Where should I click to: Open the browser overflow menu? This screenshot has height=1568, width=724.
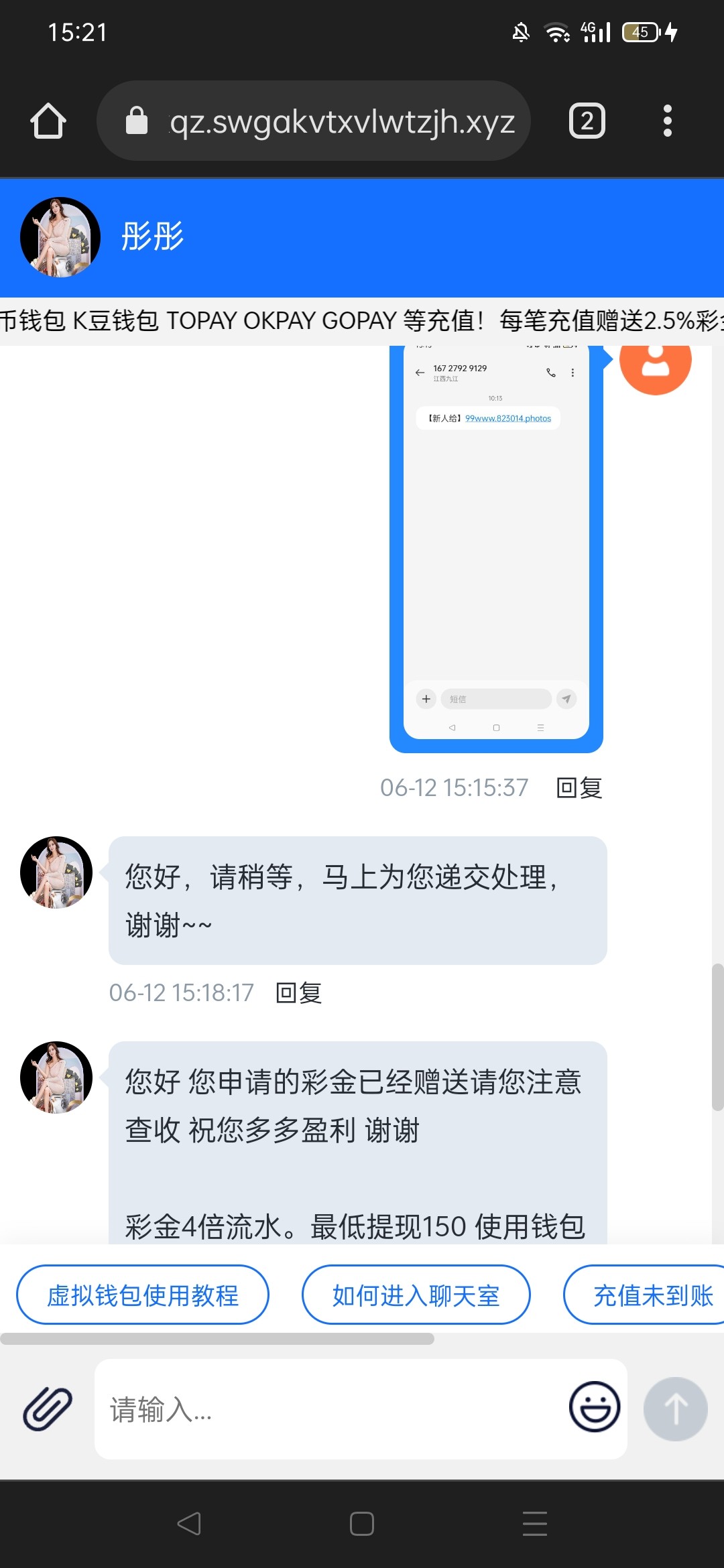(x=667, y=121)
